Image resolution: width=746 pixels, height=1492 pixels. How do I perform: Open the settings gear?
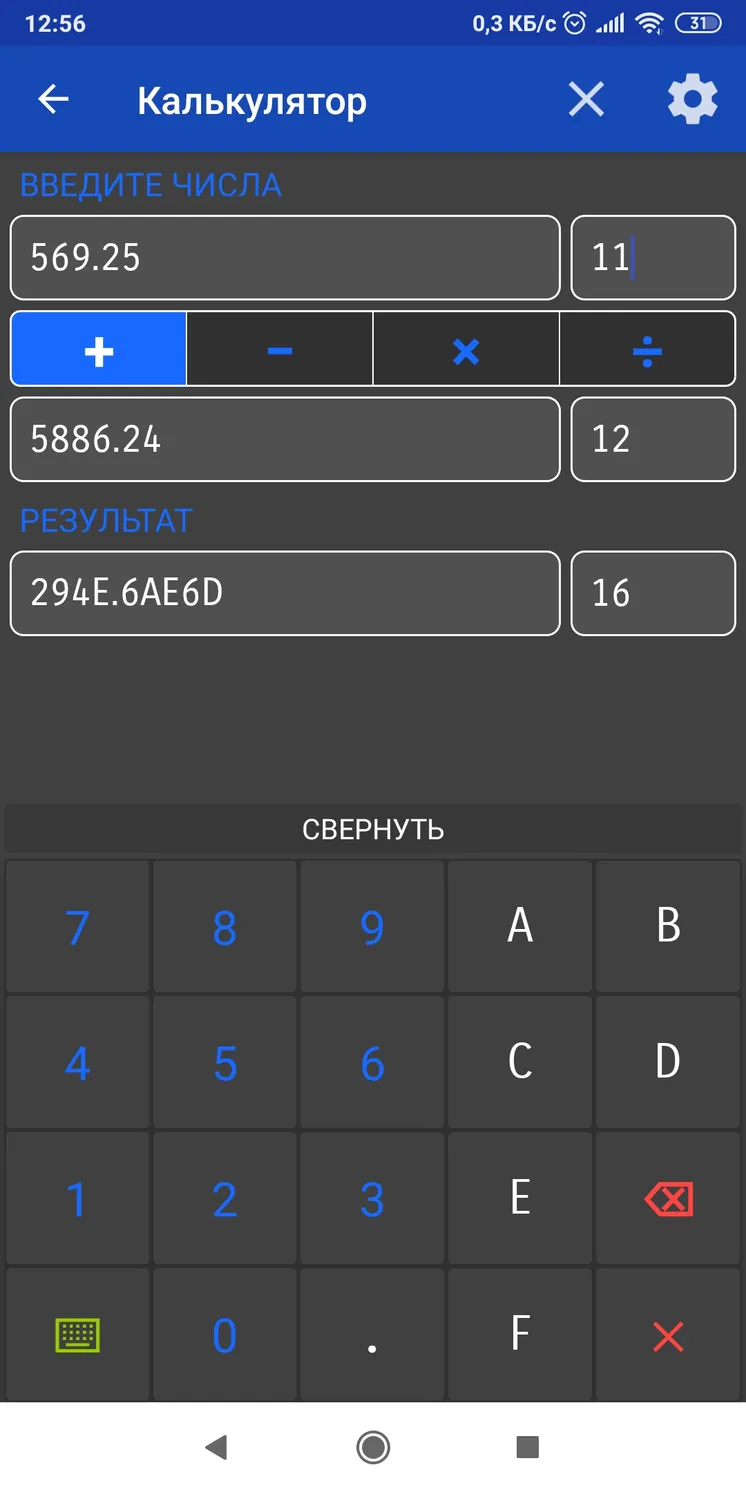click(x=692, y=99)
